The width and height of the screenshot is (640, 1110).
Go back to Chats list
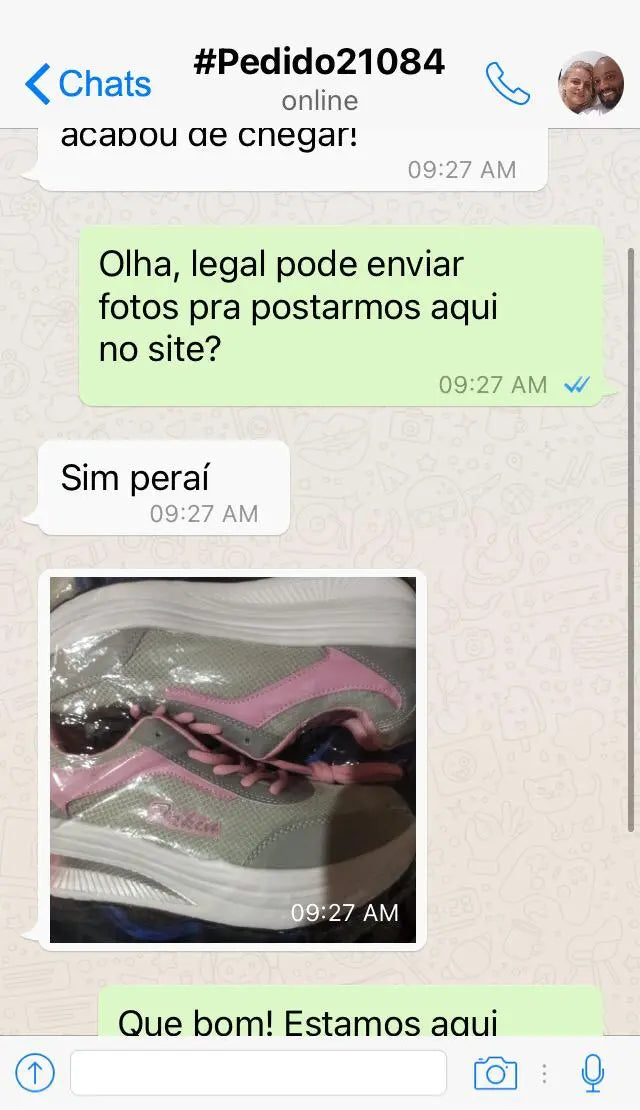point(88,84)
